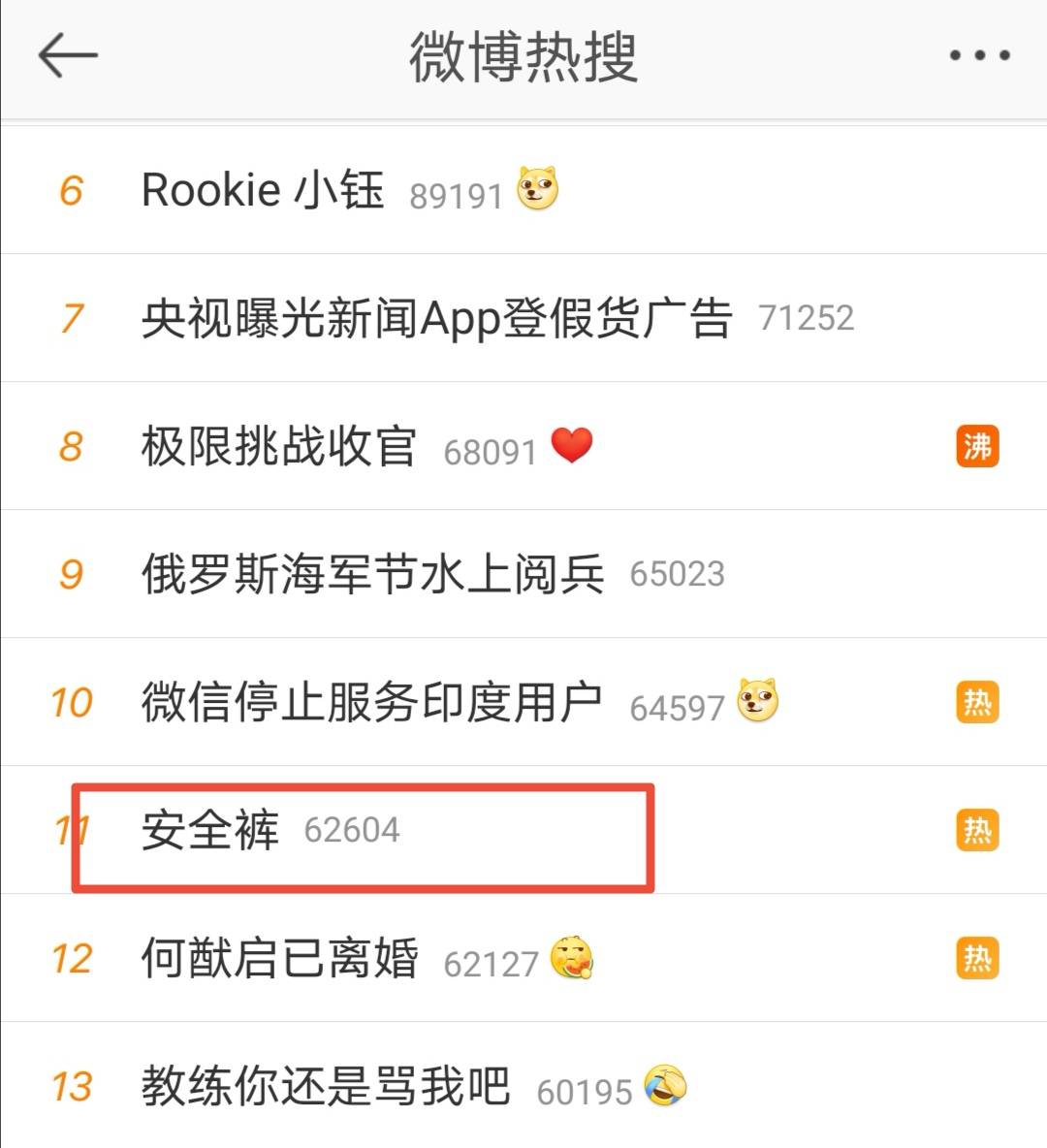Viewport: 1047px width, 1148px height.
Task: View topic 何猷启已离婚
Action: click(280, 958)
